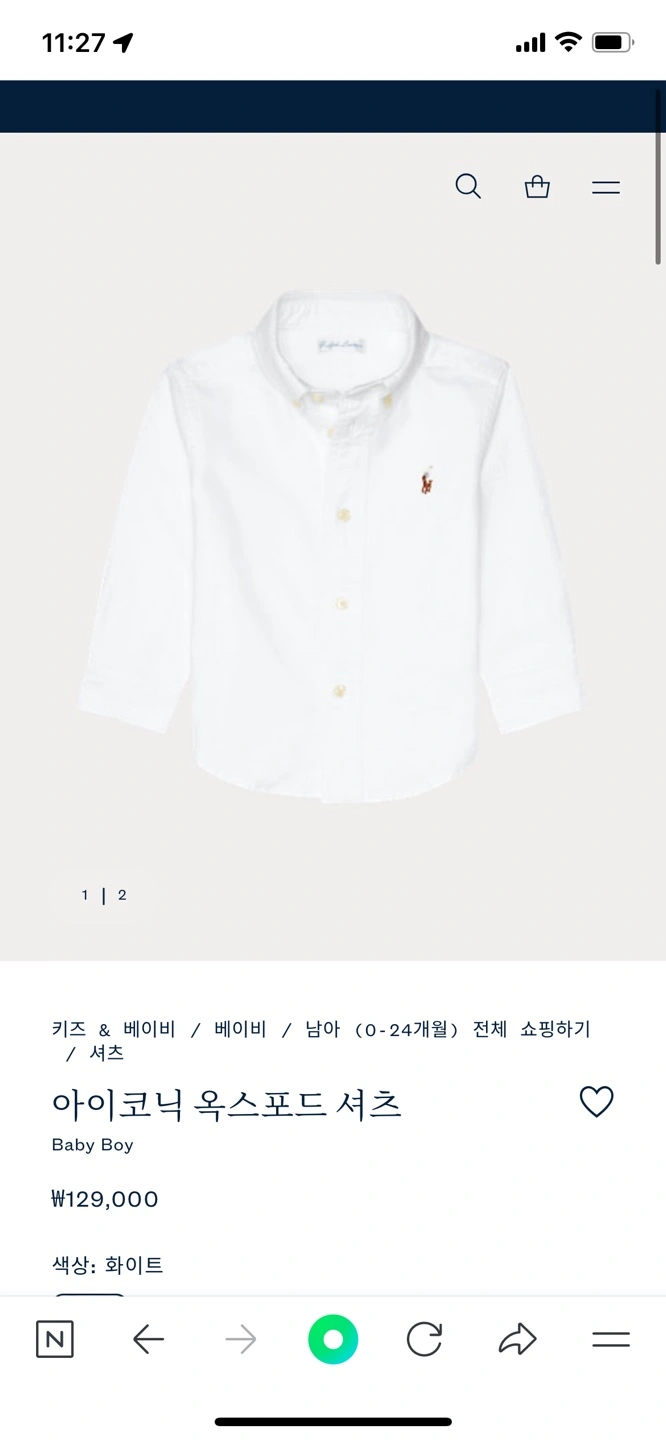Tap the green Naver search button
Viewport: 666px width, 1440px height.
[333, 1339]
